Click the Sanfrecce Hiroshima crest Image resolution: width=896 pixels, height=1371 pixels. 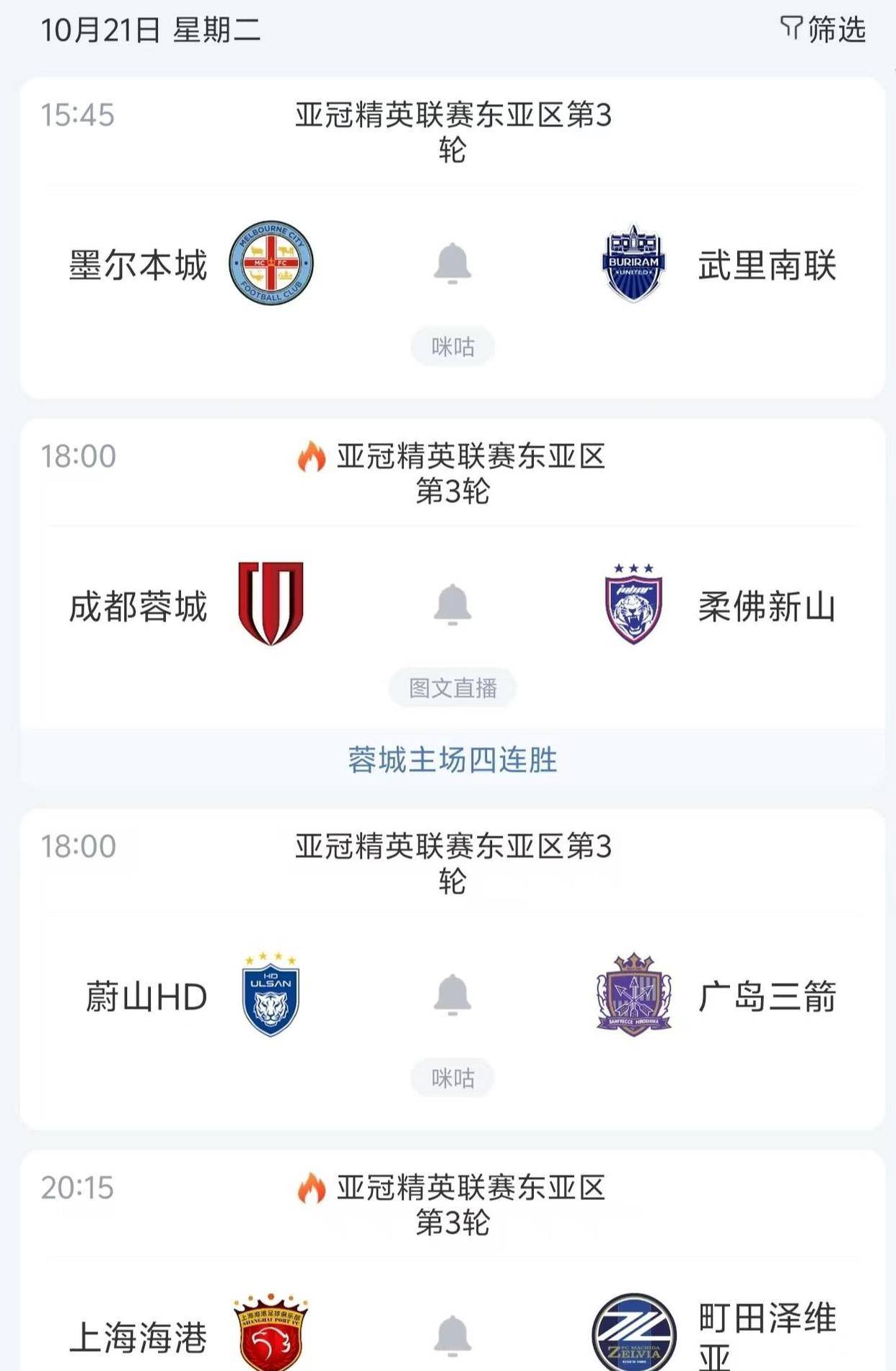pyautogui.click(x=633, y=999)
